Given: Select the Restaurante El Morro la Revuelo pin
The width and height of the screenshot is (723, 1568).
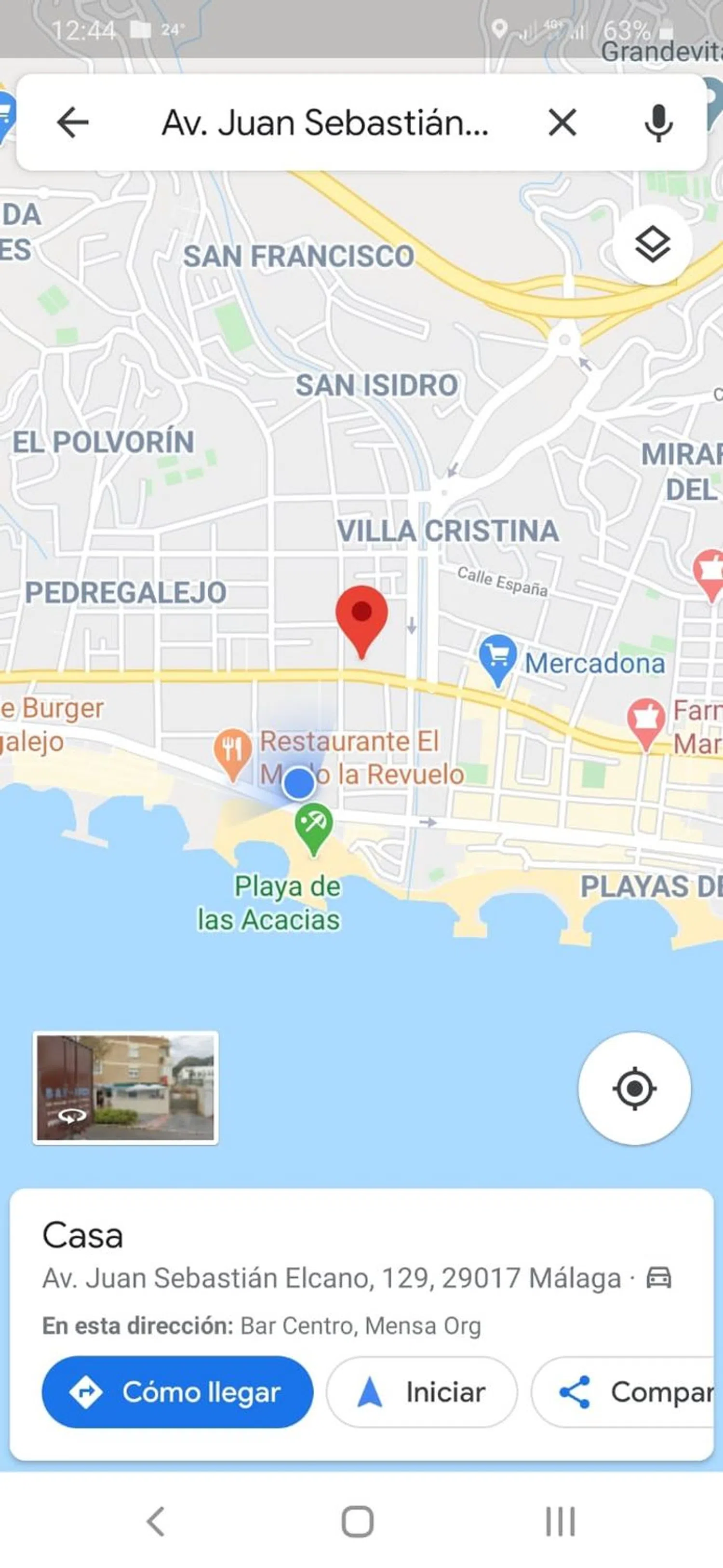Looking at the screenshot, I should click(x=232, y=750).
